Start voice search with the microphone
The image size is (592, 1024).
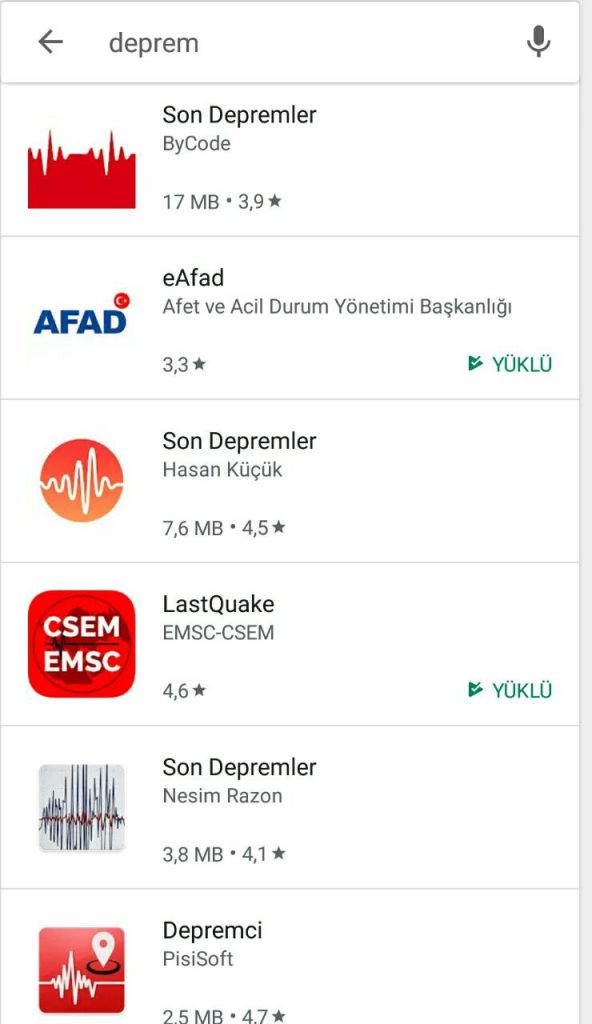click(538, 42)
